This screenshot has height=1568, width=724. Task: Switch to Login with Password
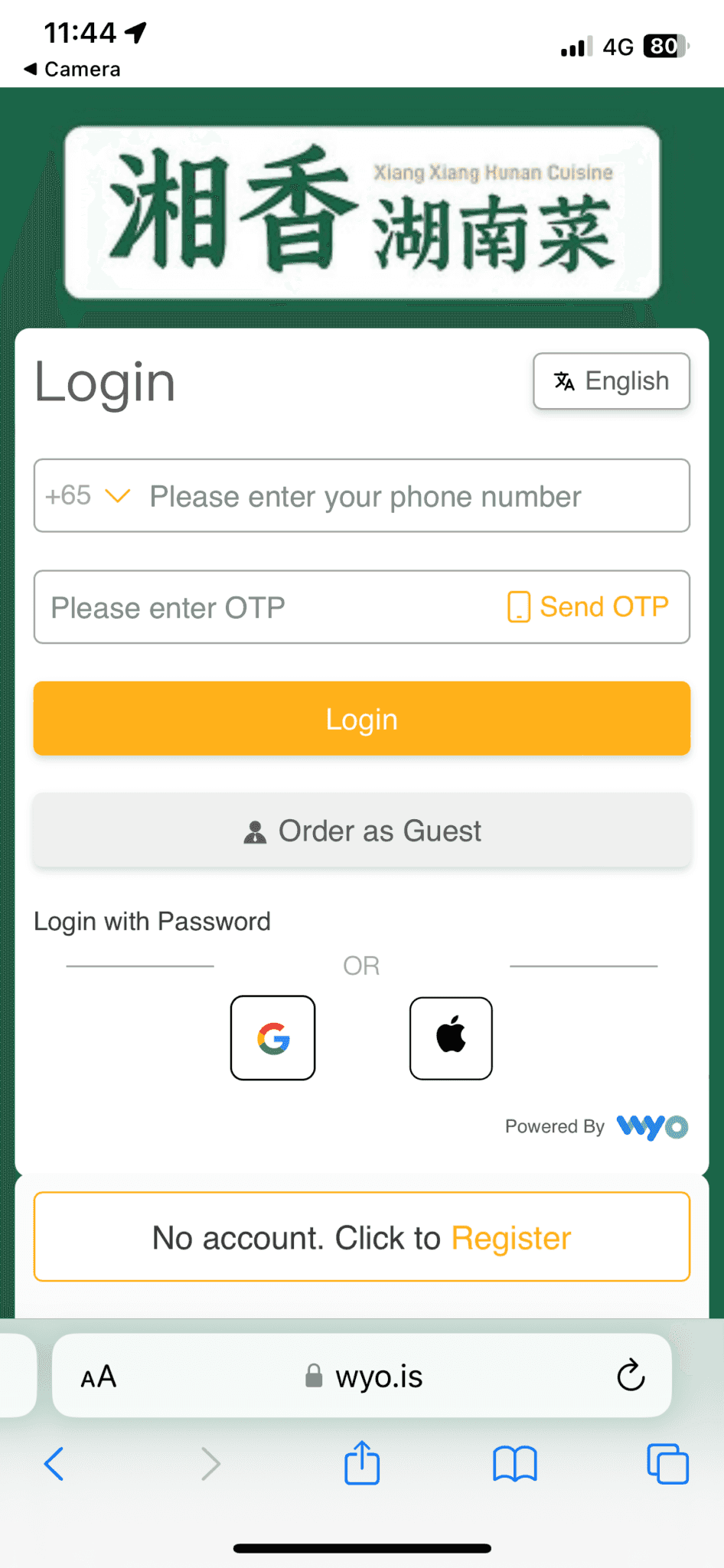152,921
